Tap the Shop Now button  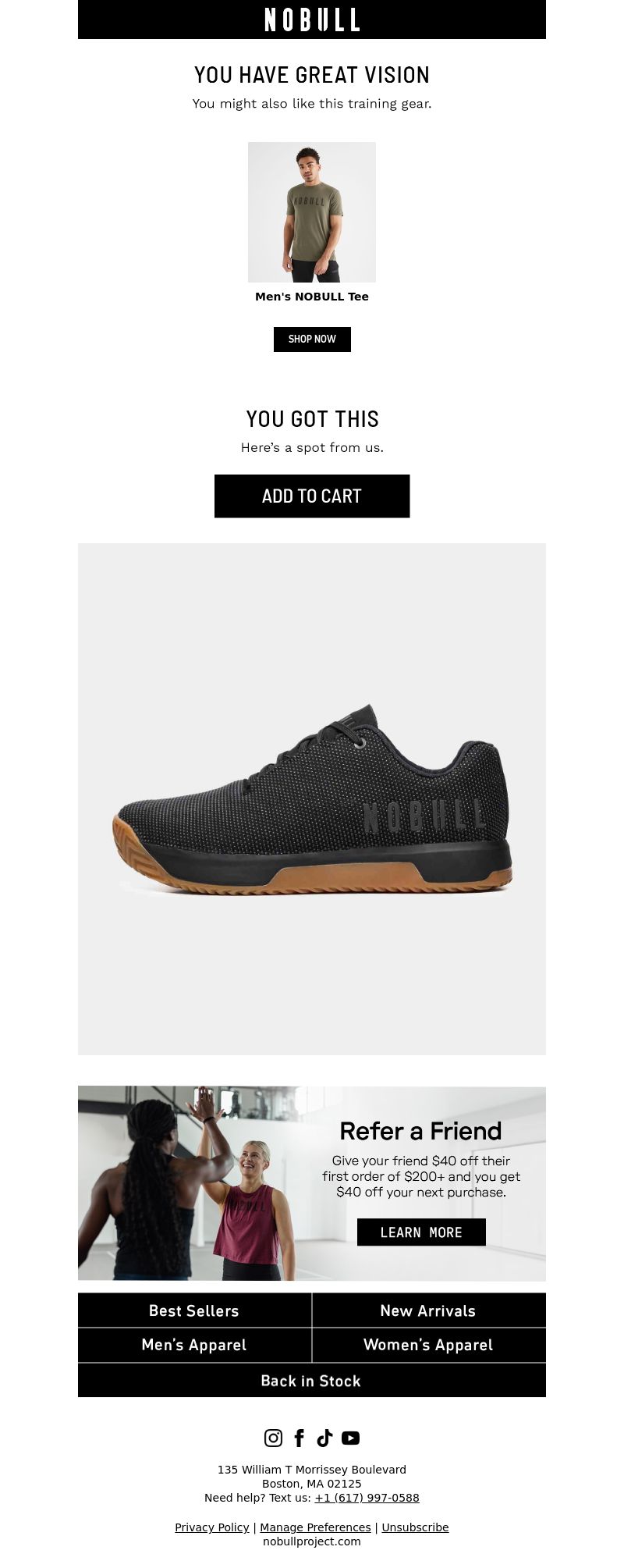click(312, 340)
